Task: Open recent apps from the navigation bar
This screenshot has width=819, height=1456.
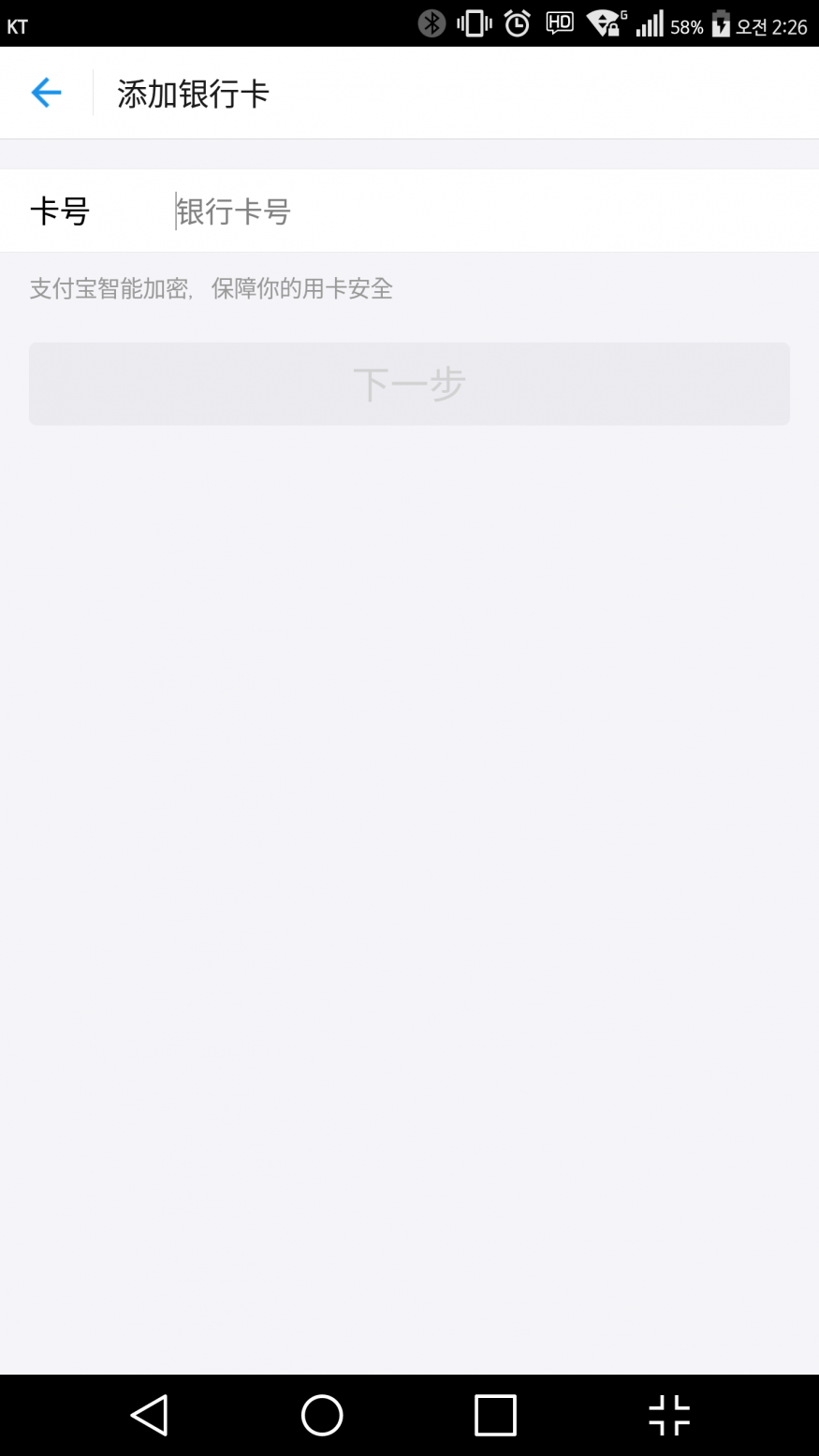Action: click(495, 1415)
